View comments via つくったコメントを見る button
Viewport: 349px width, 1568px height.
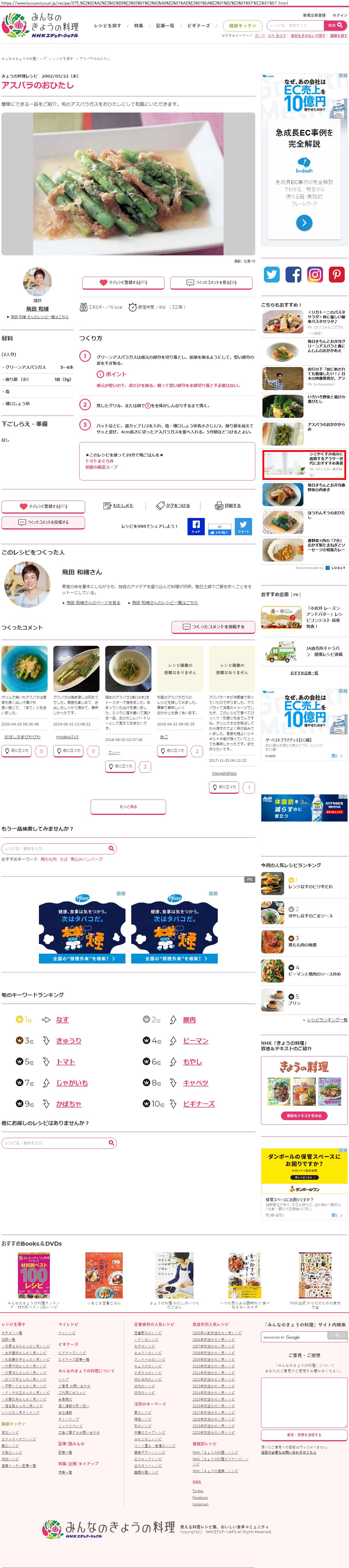pos(212,282)
